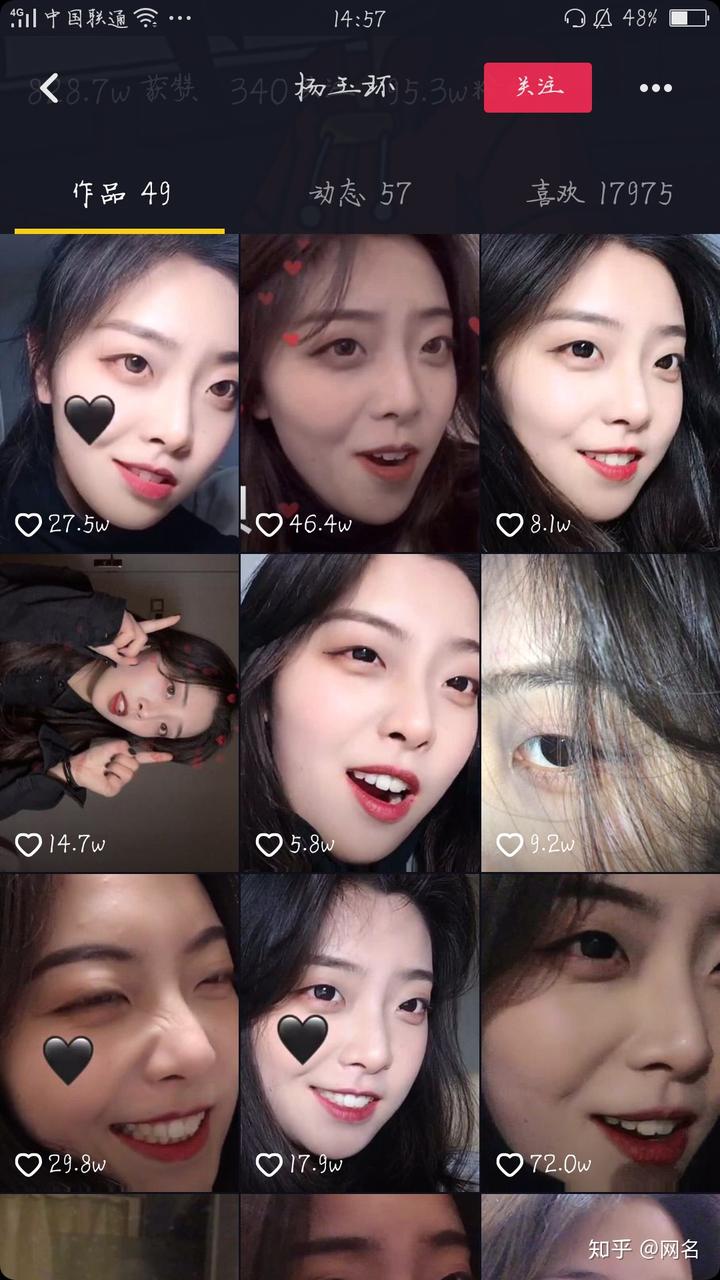Open the video with 27.5w likes
Screen dimensions: 720x1280
(119, 393)
